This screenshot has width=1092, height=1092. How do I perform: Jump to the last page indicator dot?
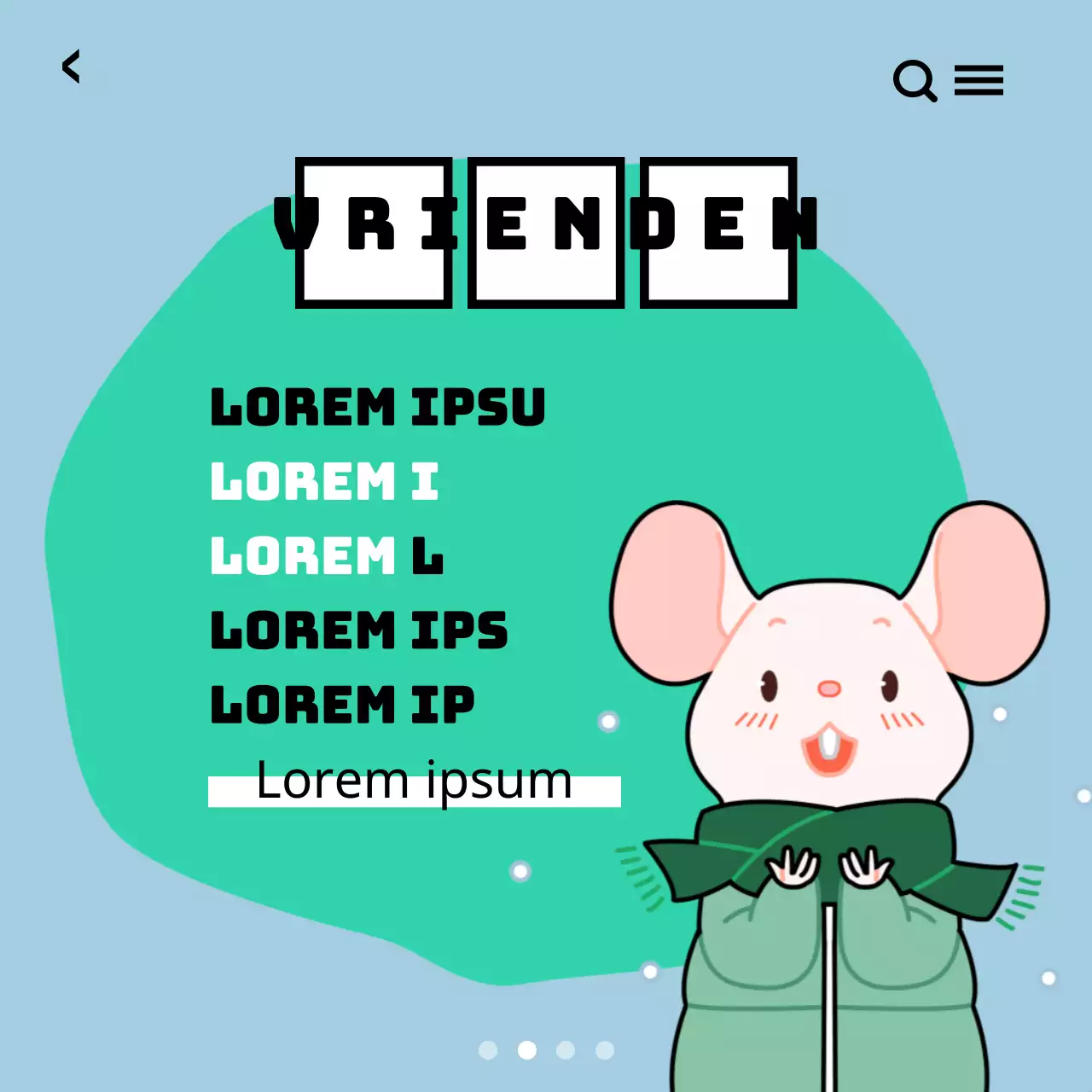[605, 1050]
